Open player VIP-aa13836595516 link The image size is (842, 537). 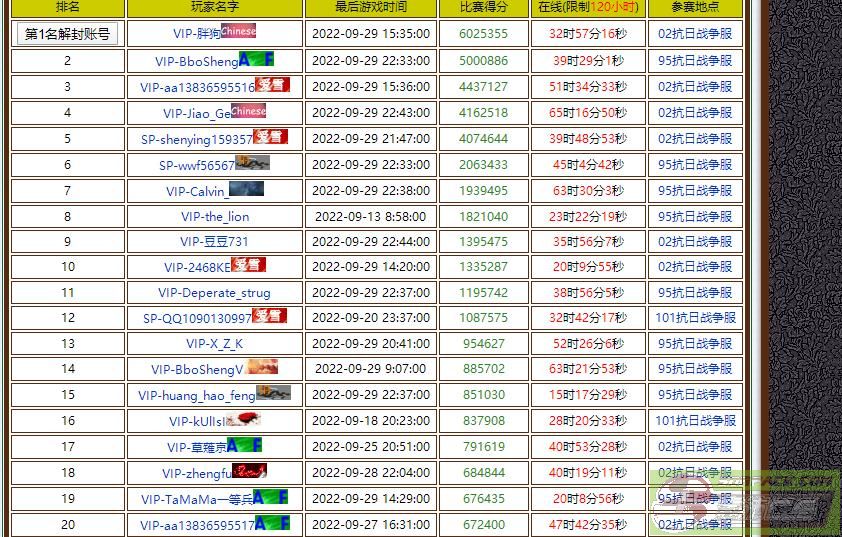pyautogui.click(x=197, y=88)
